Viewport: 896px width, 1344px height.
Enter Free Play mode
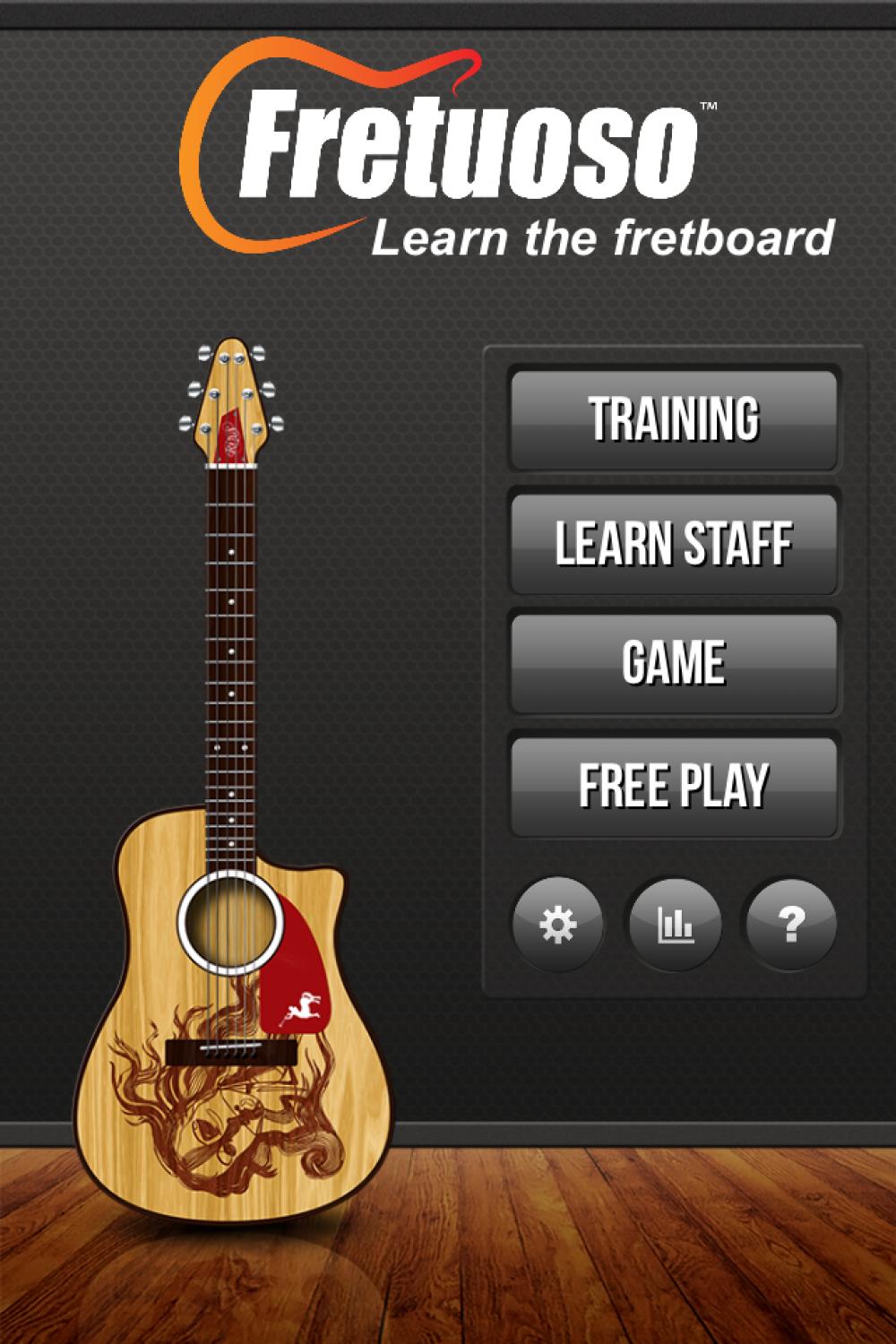point(674,786)
